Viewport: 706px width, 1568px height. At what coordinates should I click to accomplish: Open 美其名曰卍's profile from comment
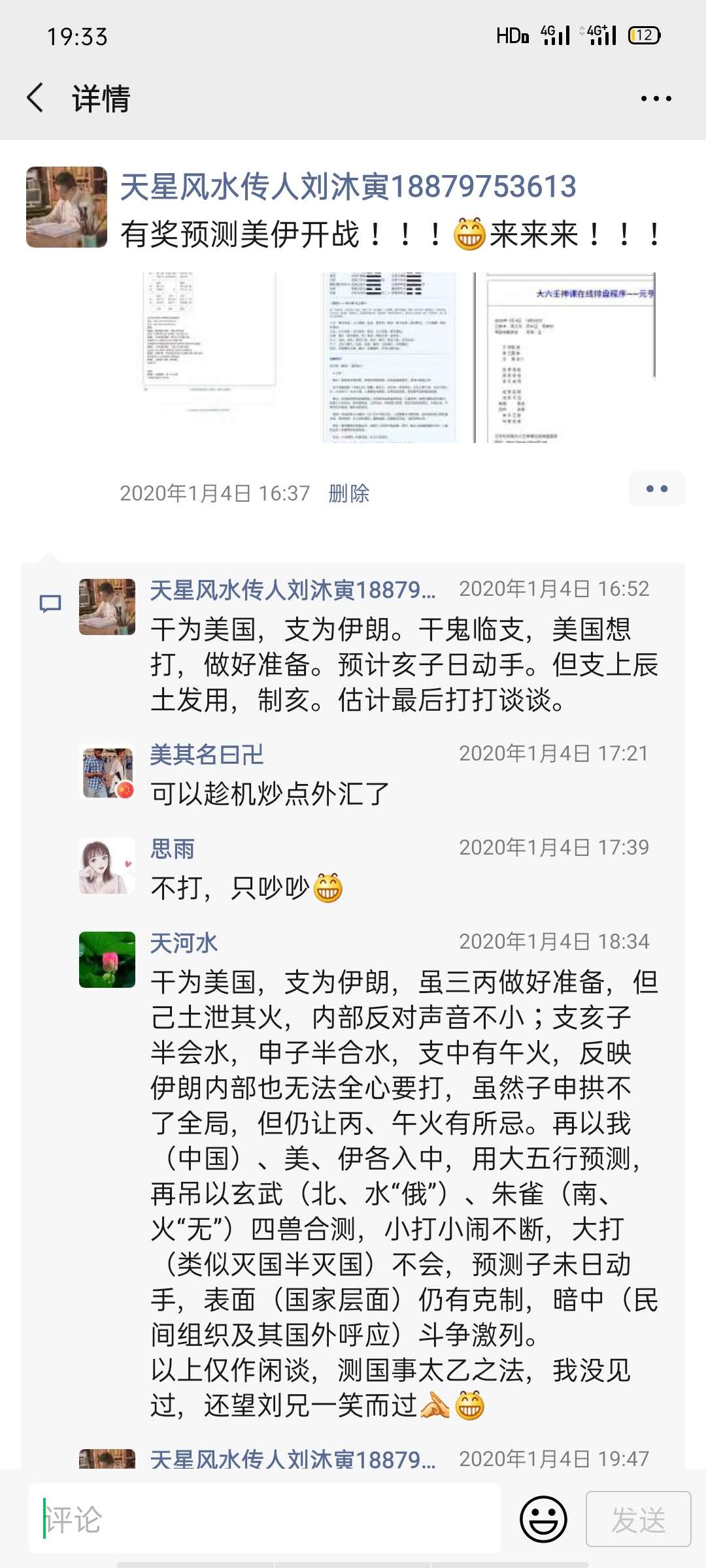[x=207, y=755]
